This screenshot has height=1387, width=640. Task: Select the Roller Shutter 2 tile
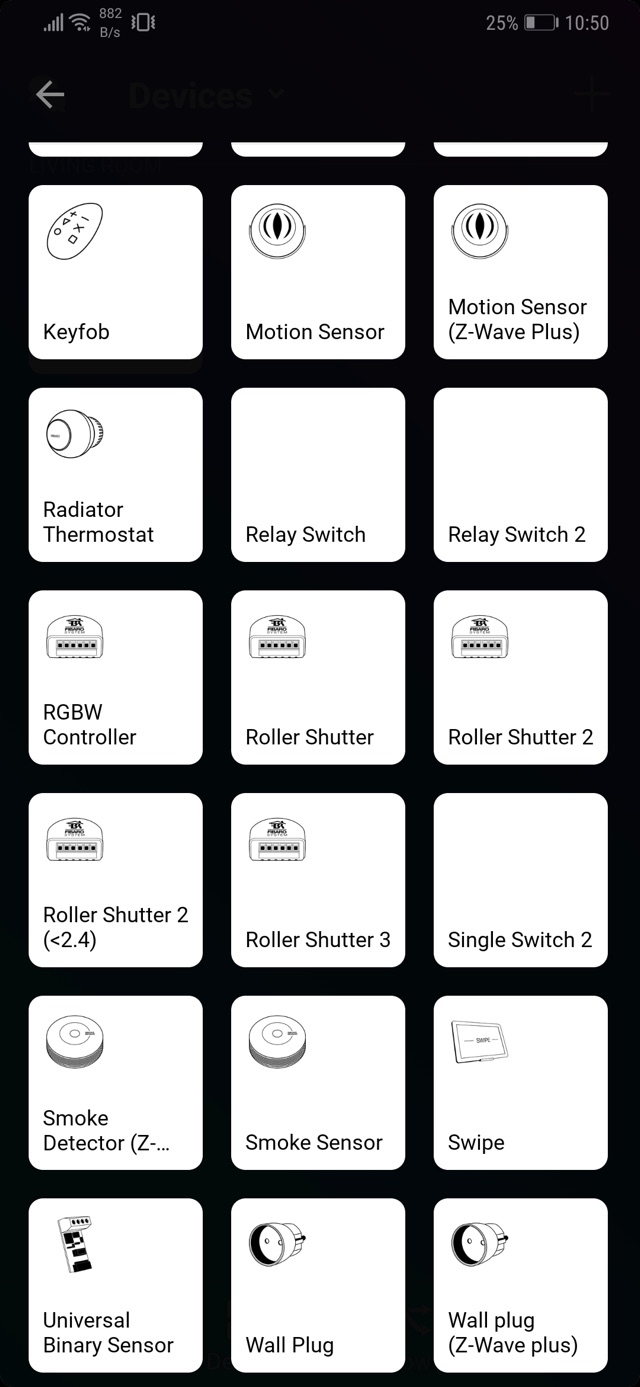click(x=520, y=677)
